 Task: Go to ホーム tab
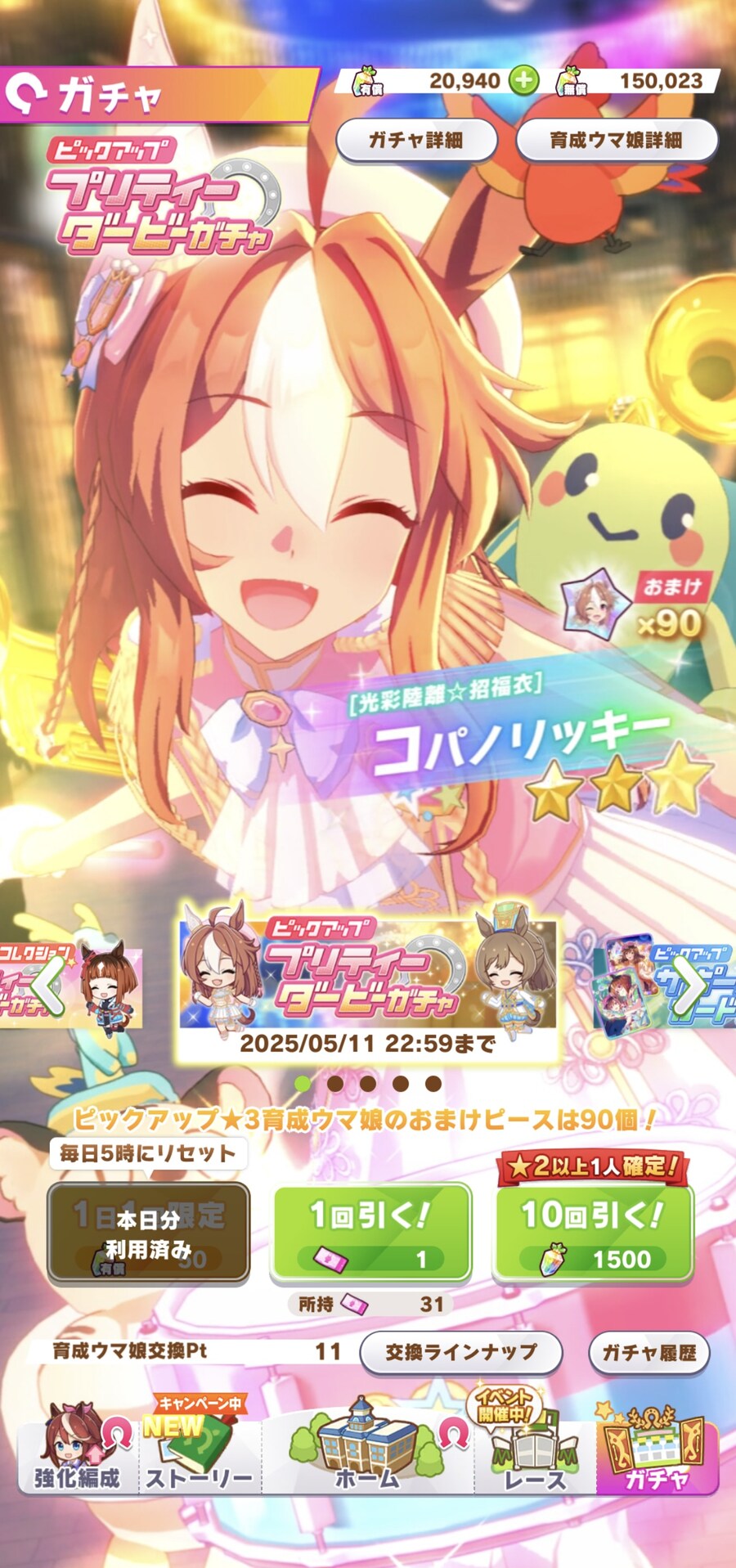367,1448
